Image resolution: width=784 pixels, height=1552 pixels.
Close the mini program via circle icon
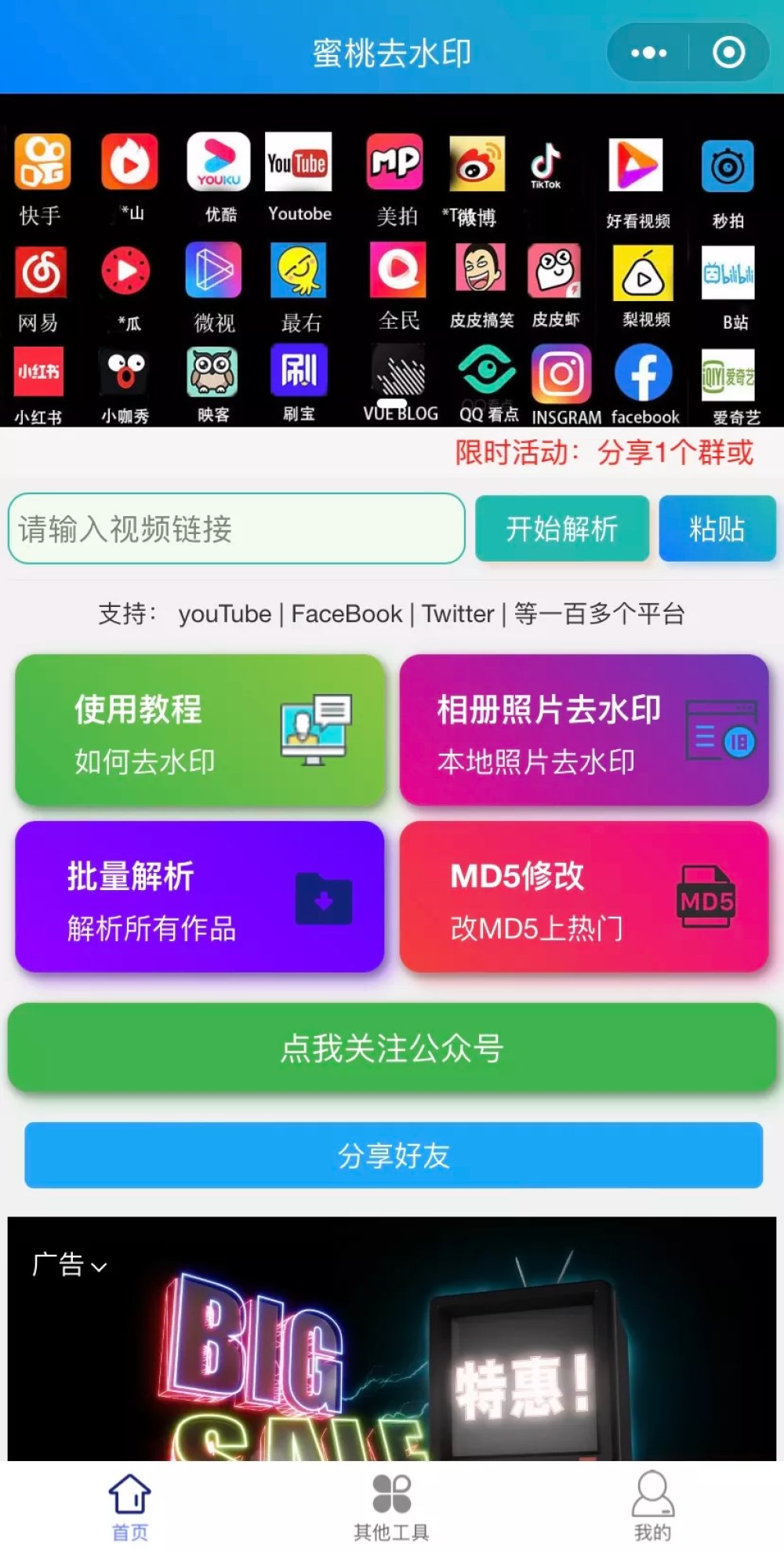pyautogui.click(x=728, y=53)
